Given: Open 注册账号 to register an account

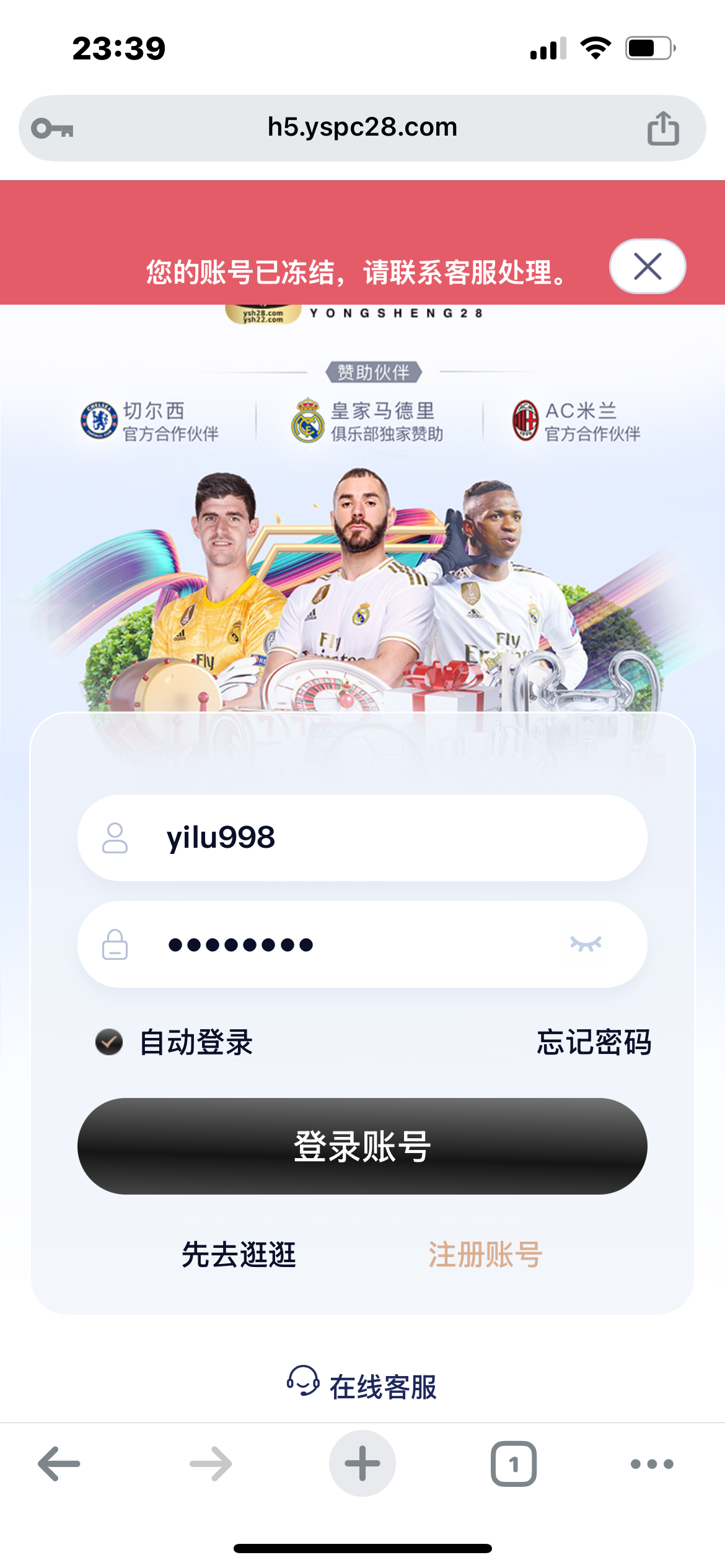Looking at the screenshot, I should 485,1255.
